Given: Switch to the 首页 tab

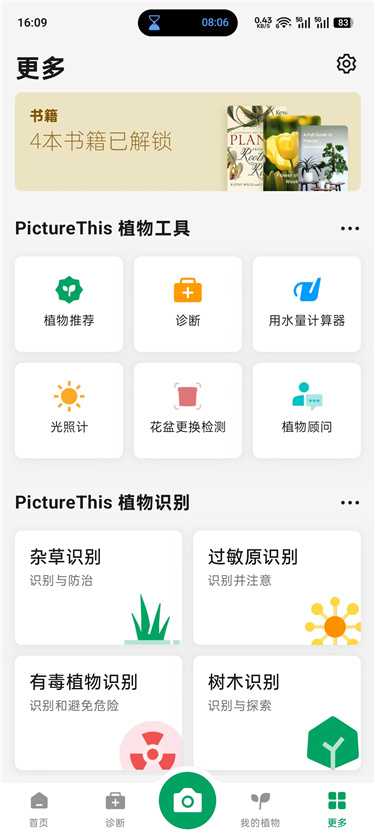Looking at the screenshot, I should click(x=39, y=809).
